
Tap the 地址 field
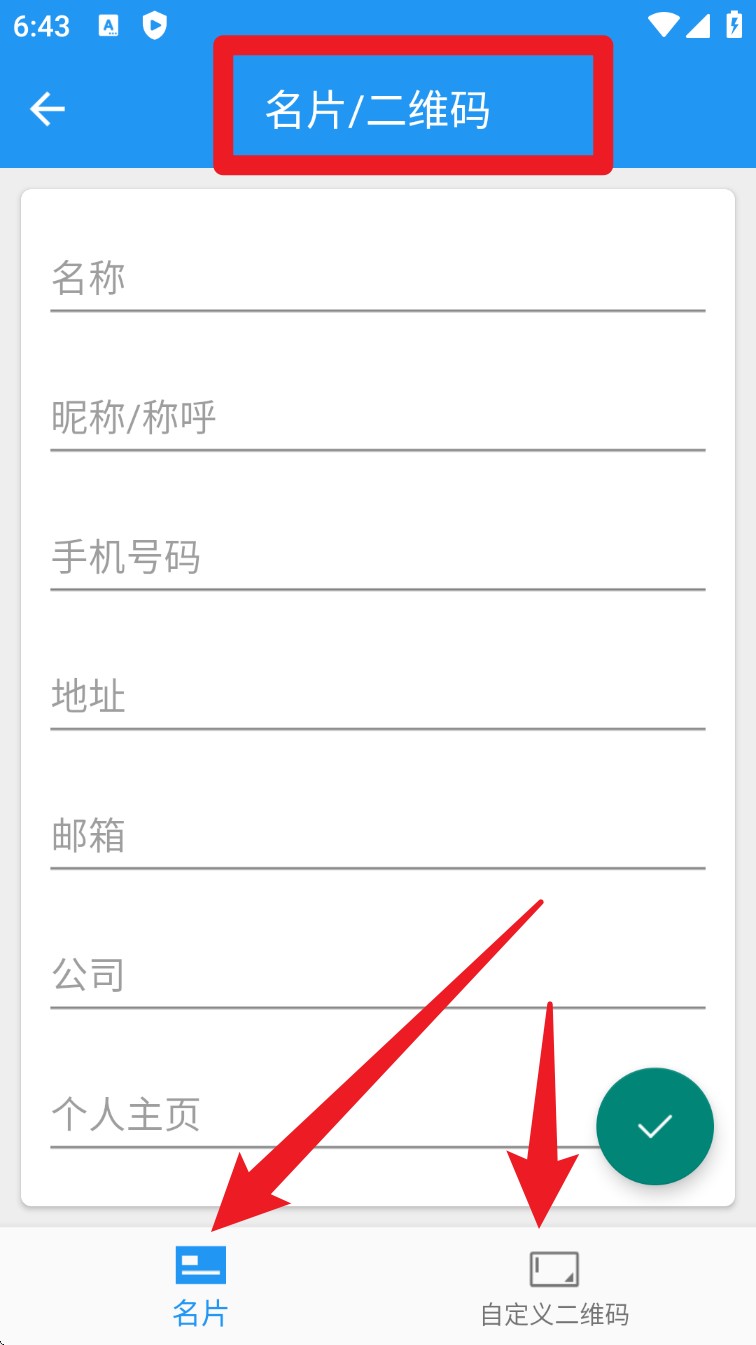point(377,696)
